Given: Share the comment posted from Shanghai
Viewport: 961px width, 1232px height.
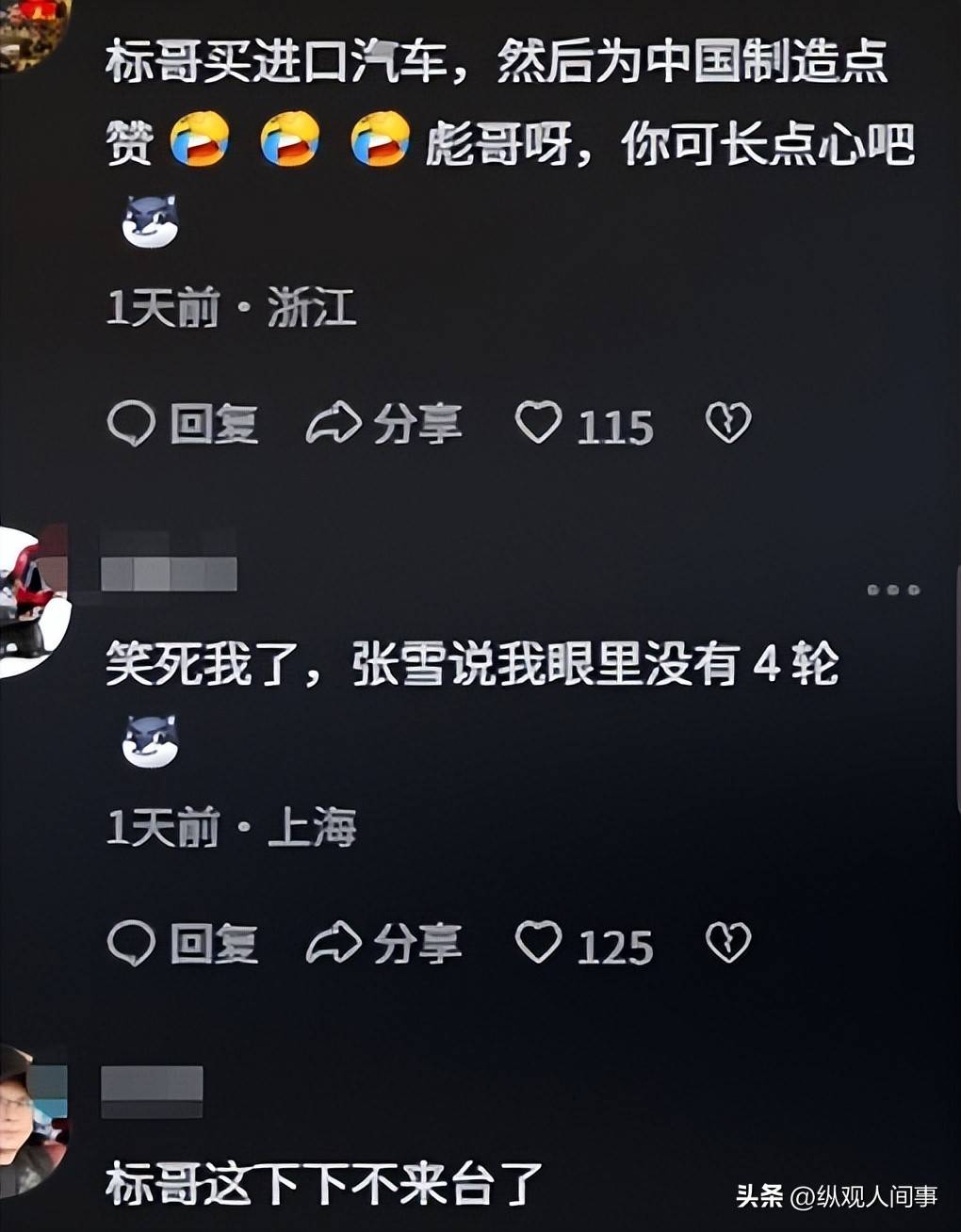Looking at the screenshot, I should pos(383,943).
